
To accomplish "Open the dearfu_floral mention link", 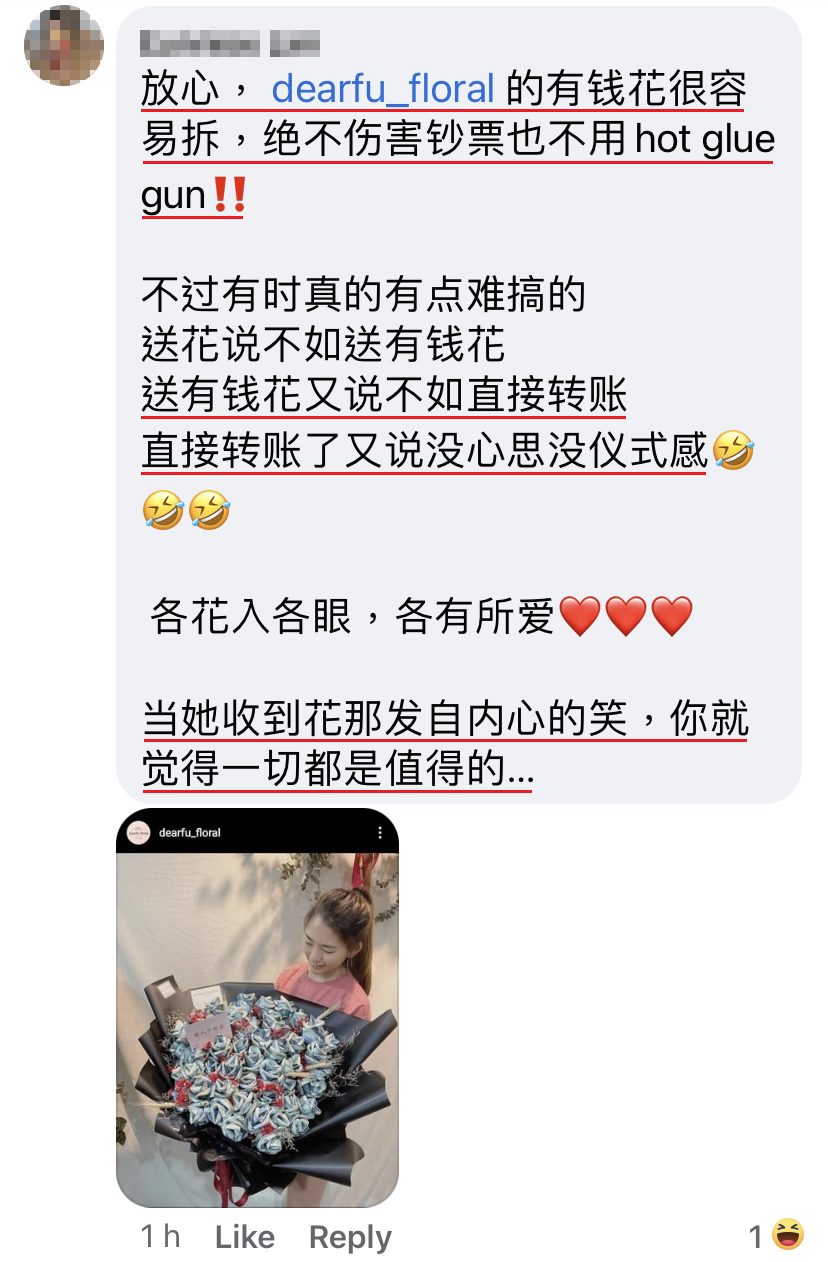I will [383, 89].
